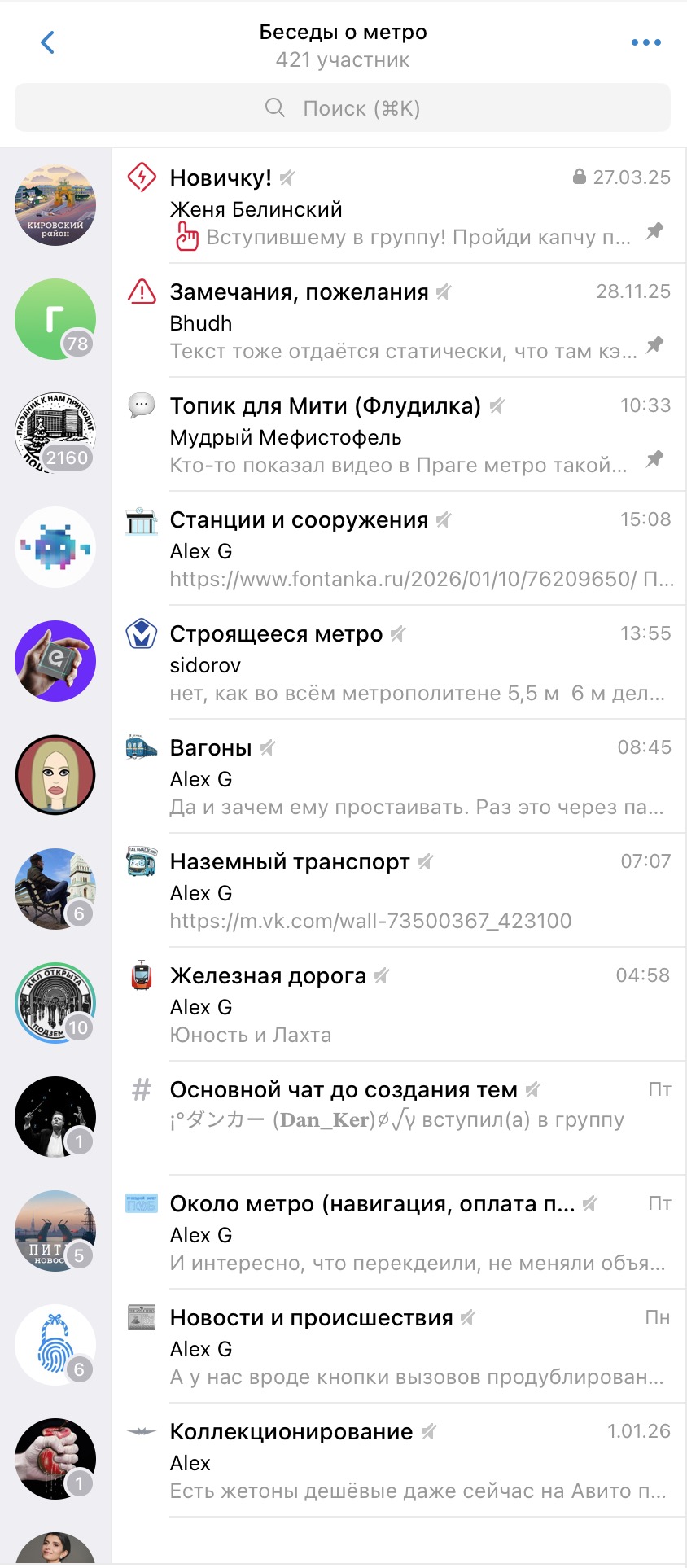Open Замечания, пожелания topic

coord(399,321)
